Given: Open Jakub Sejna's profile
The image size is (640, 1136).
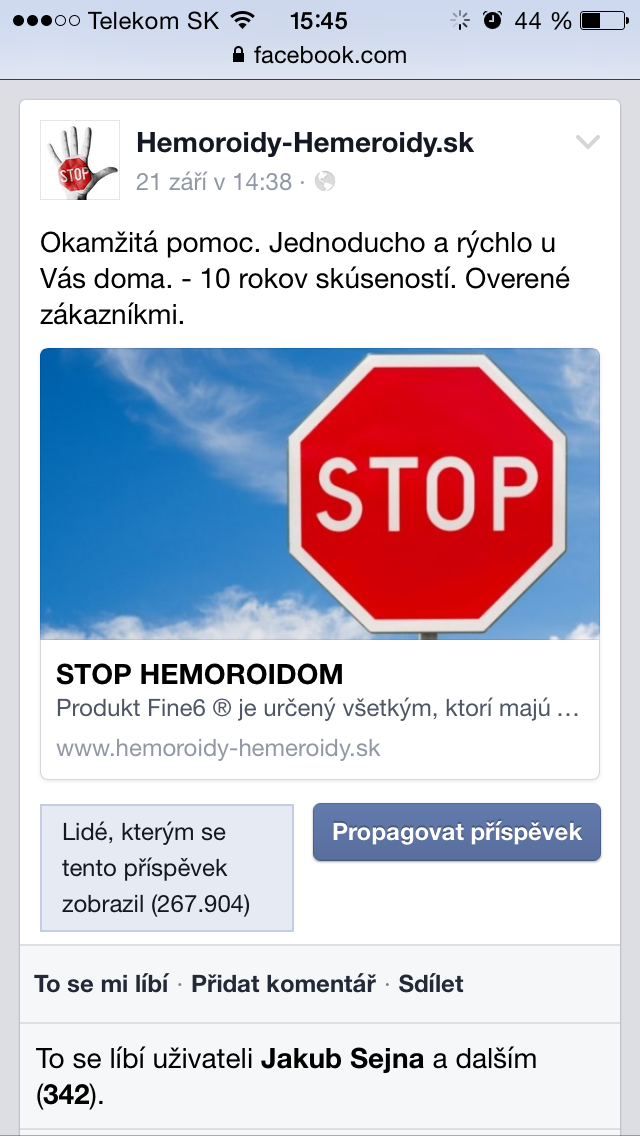Looking at the screenshot, I should coord(342,1059).
